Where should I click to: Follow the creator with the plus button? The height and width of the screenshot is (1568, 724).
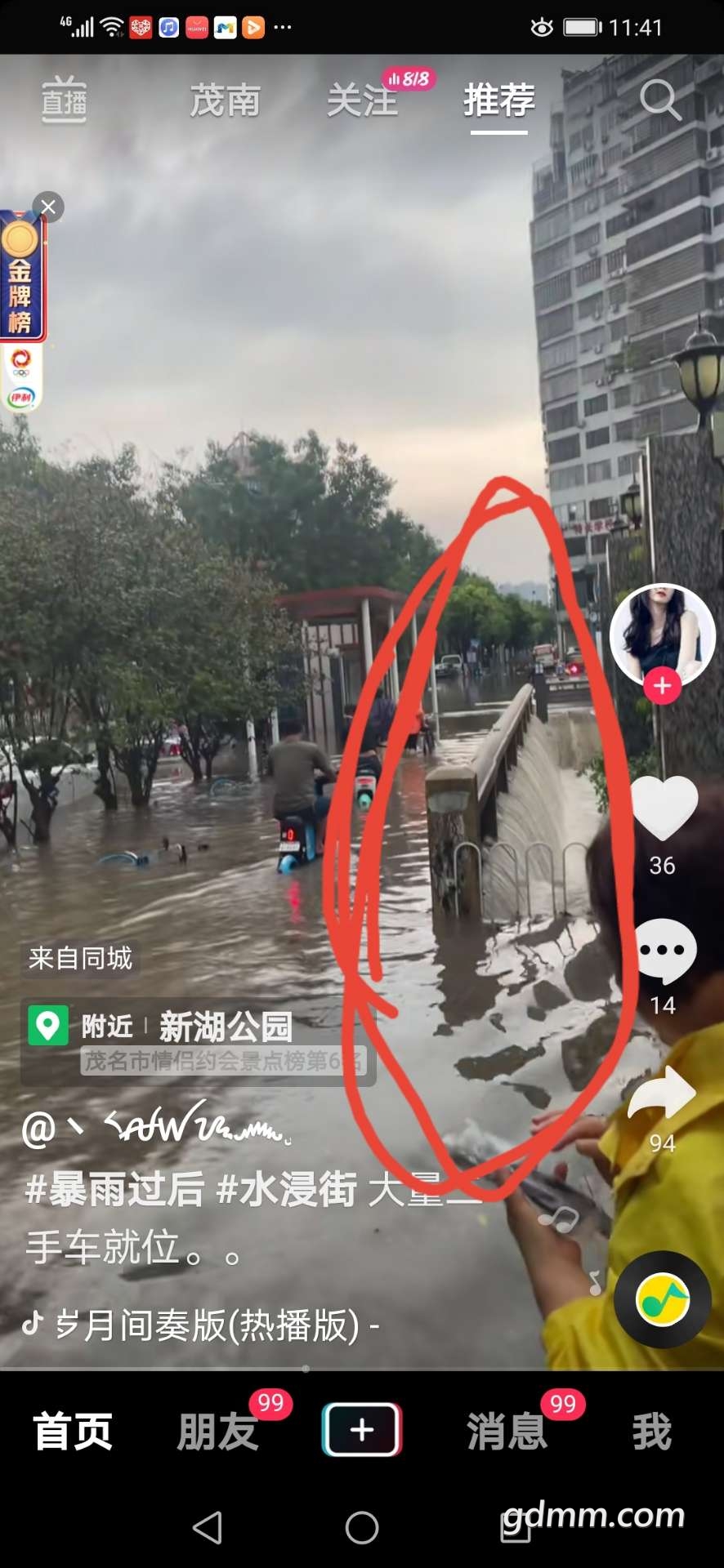tap(662, 686)
